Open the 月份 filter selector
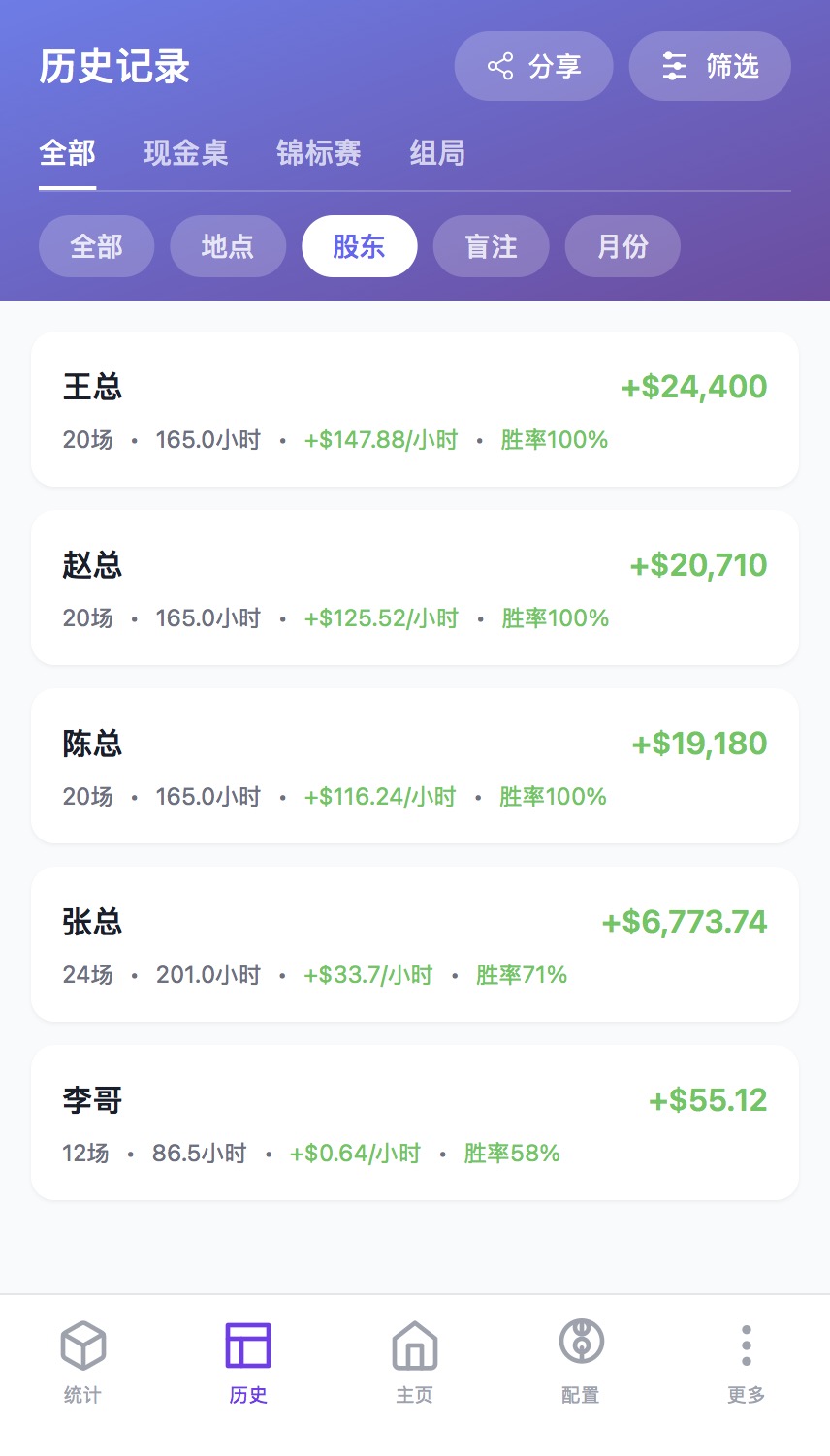The image size is (830, 1456). [x=622, y=246]
